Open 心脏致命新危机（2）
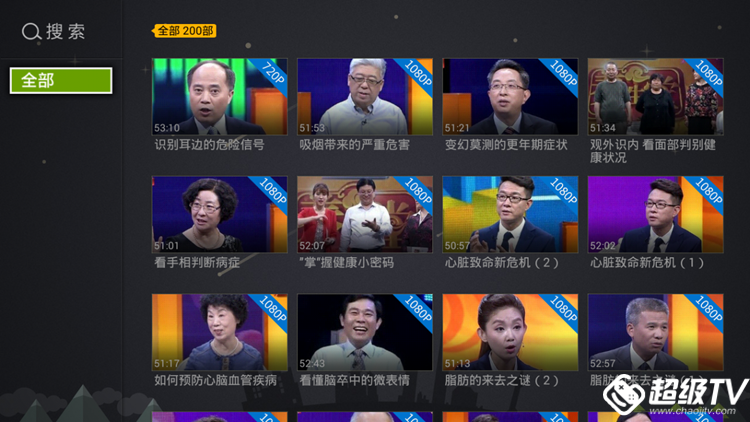 (x=510, y=215)
